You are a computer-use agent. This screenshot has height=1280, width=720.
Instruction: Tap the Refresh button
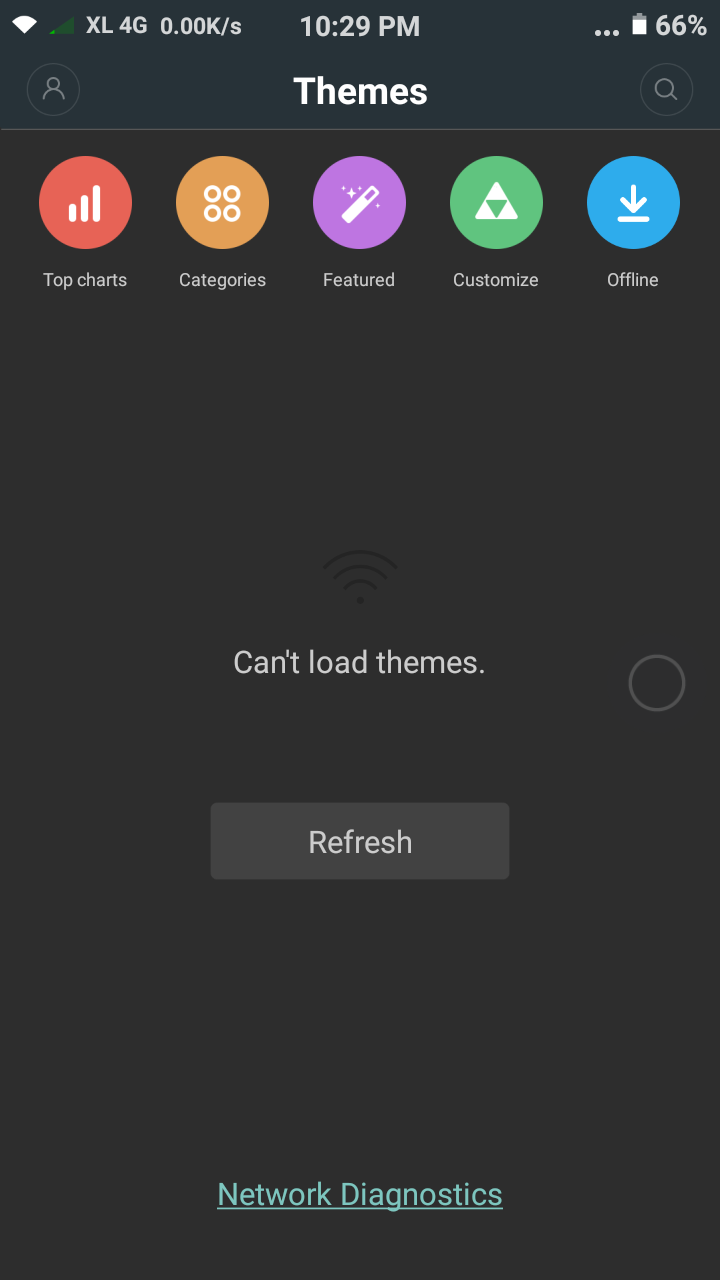tap(360, 841)
